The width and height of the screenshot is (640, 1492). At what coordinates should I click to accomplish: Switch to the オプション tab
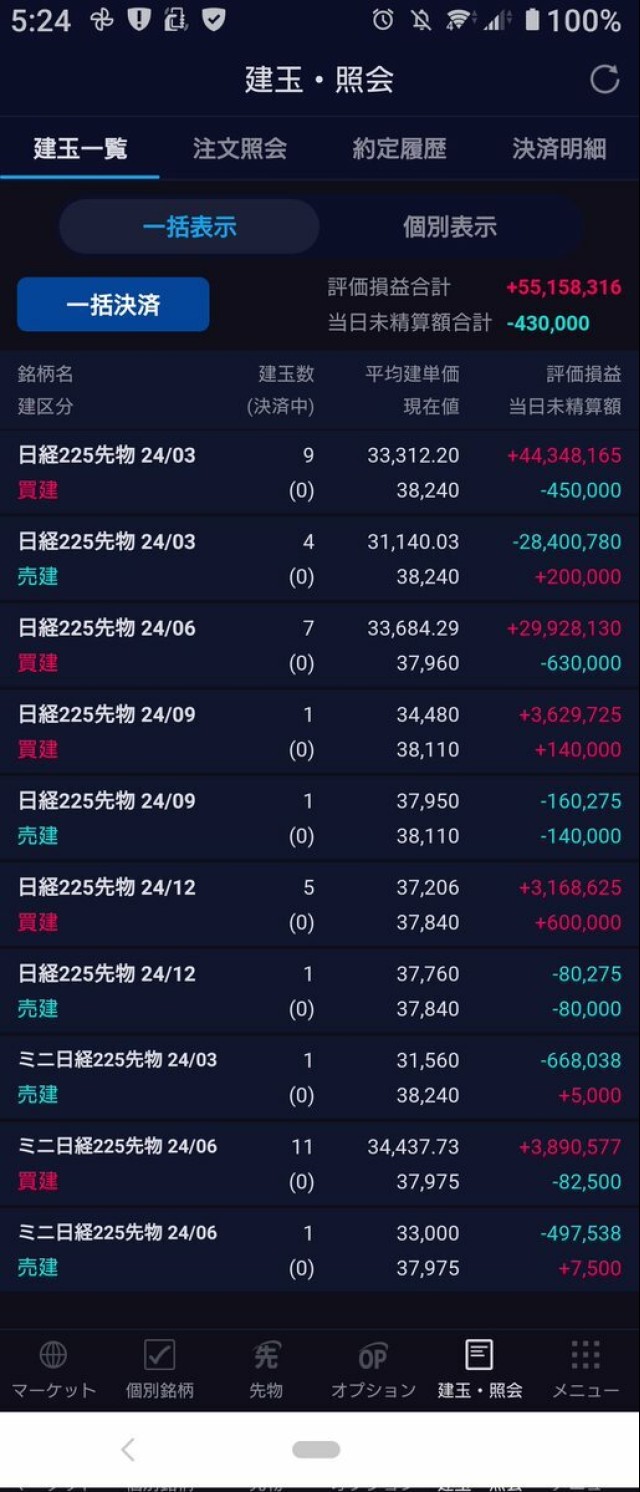[373, 1370]
